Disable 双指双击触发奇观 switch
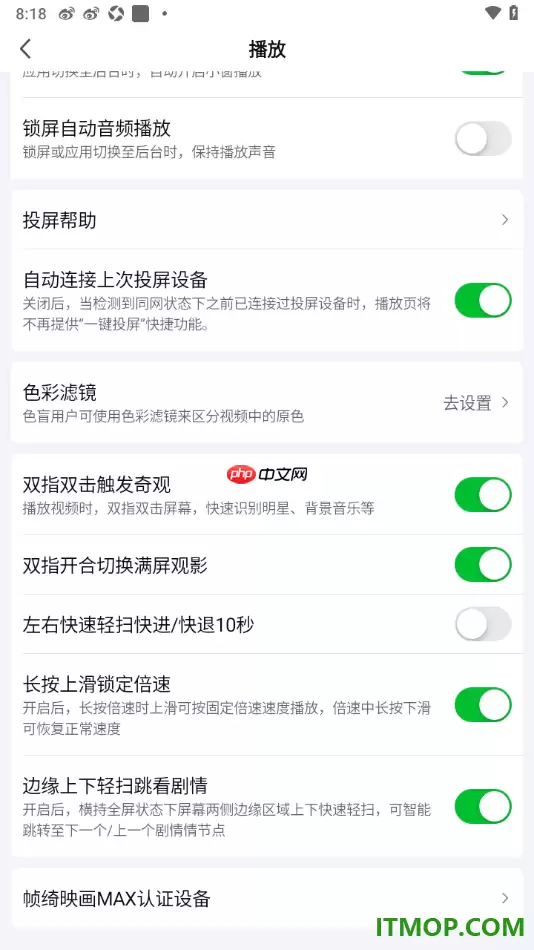 click(483, 494)
